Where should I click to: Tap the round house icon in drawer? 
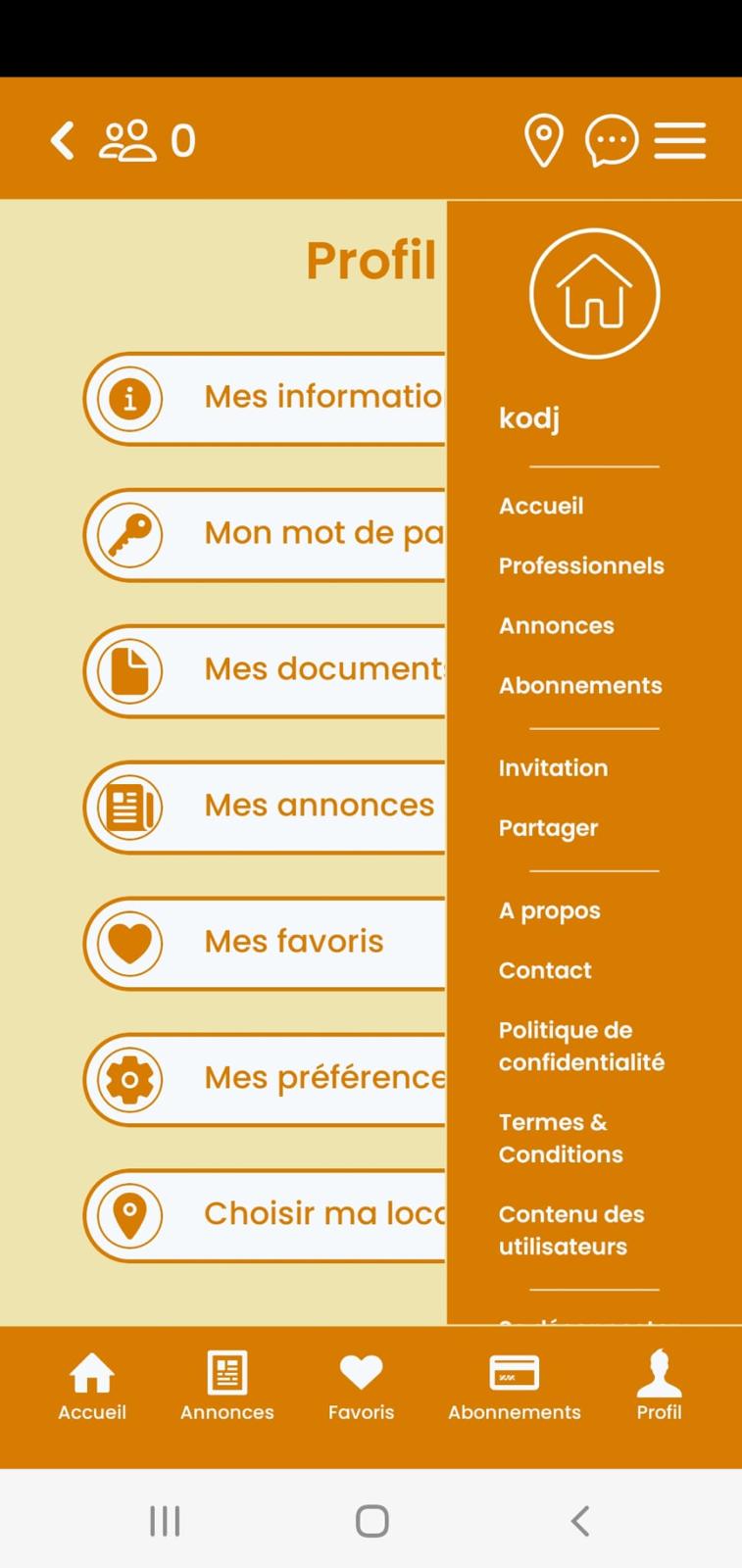pyautogui.click(x=594, y=294)
